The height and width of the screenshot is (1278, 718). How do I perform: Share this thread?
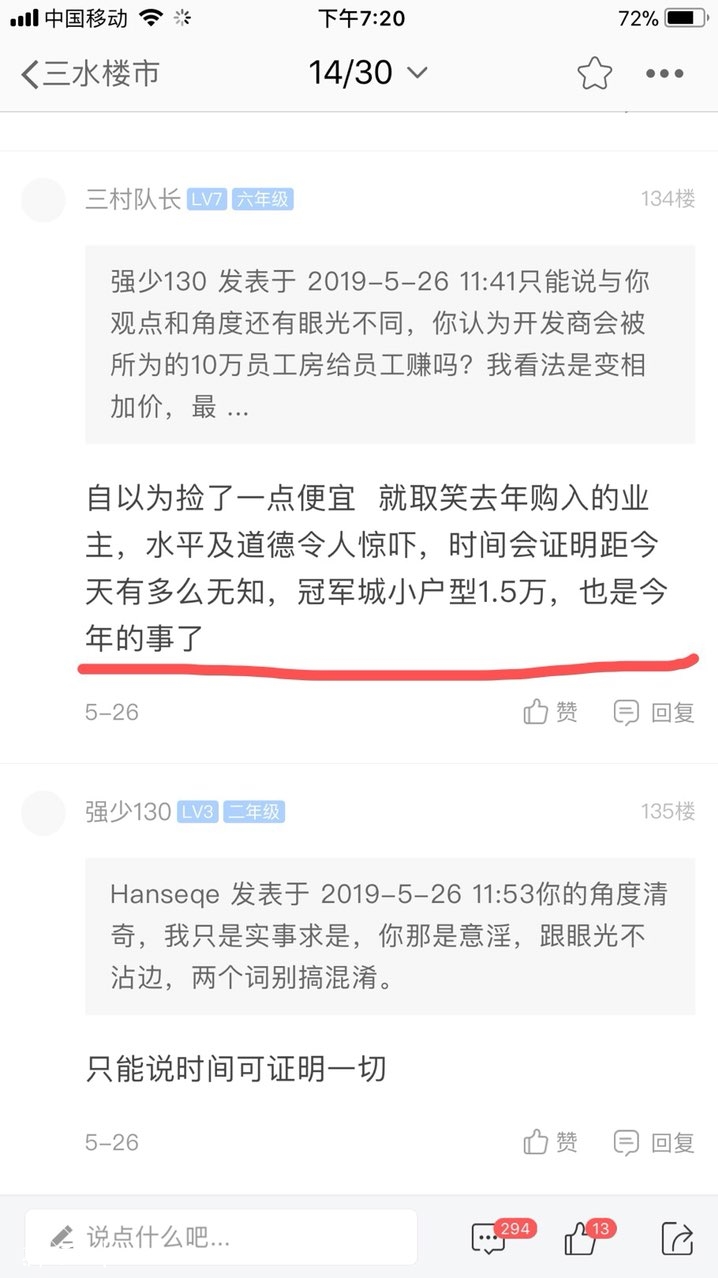click(677, 1238)
